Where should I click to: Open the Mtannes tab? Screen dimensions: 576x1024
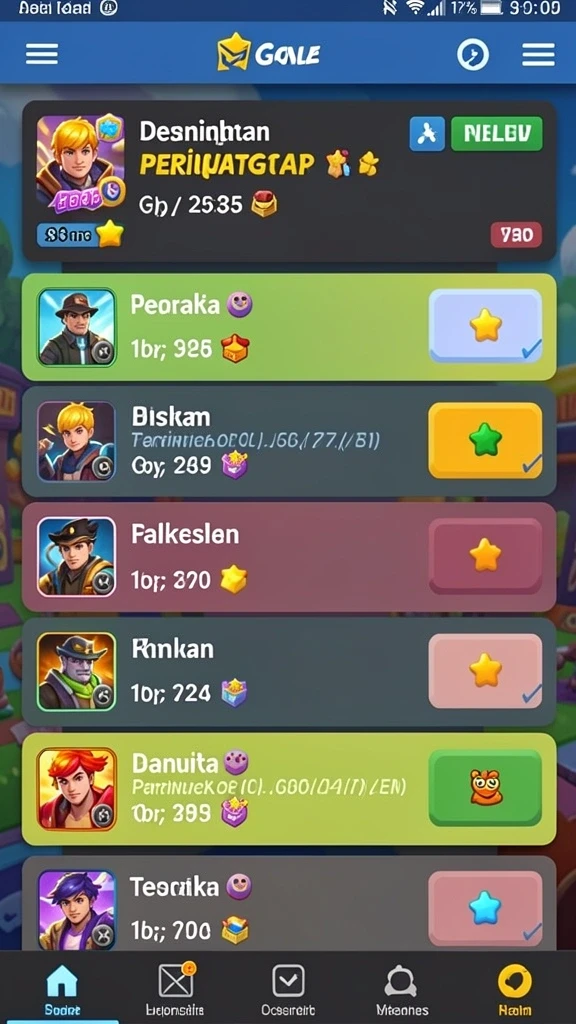[402, 989]
